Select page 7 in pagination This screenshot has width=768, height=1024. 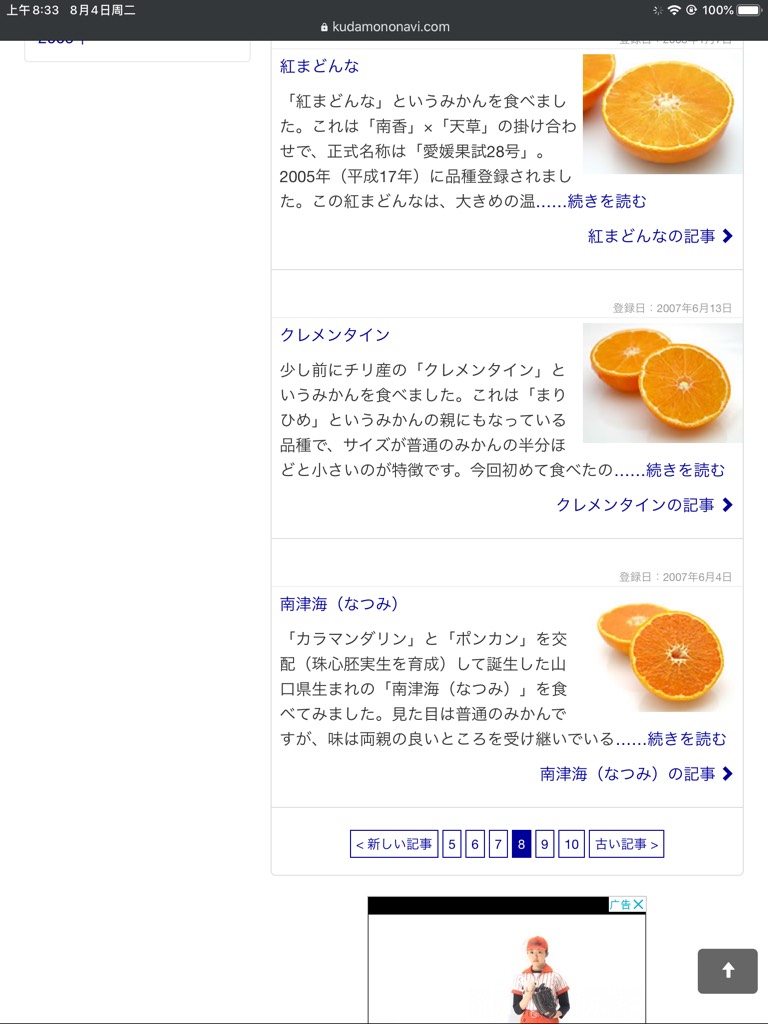[x=498, y=844]
